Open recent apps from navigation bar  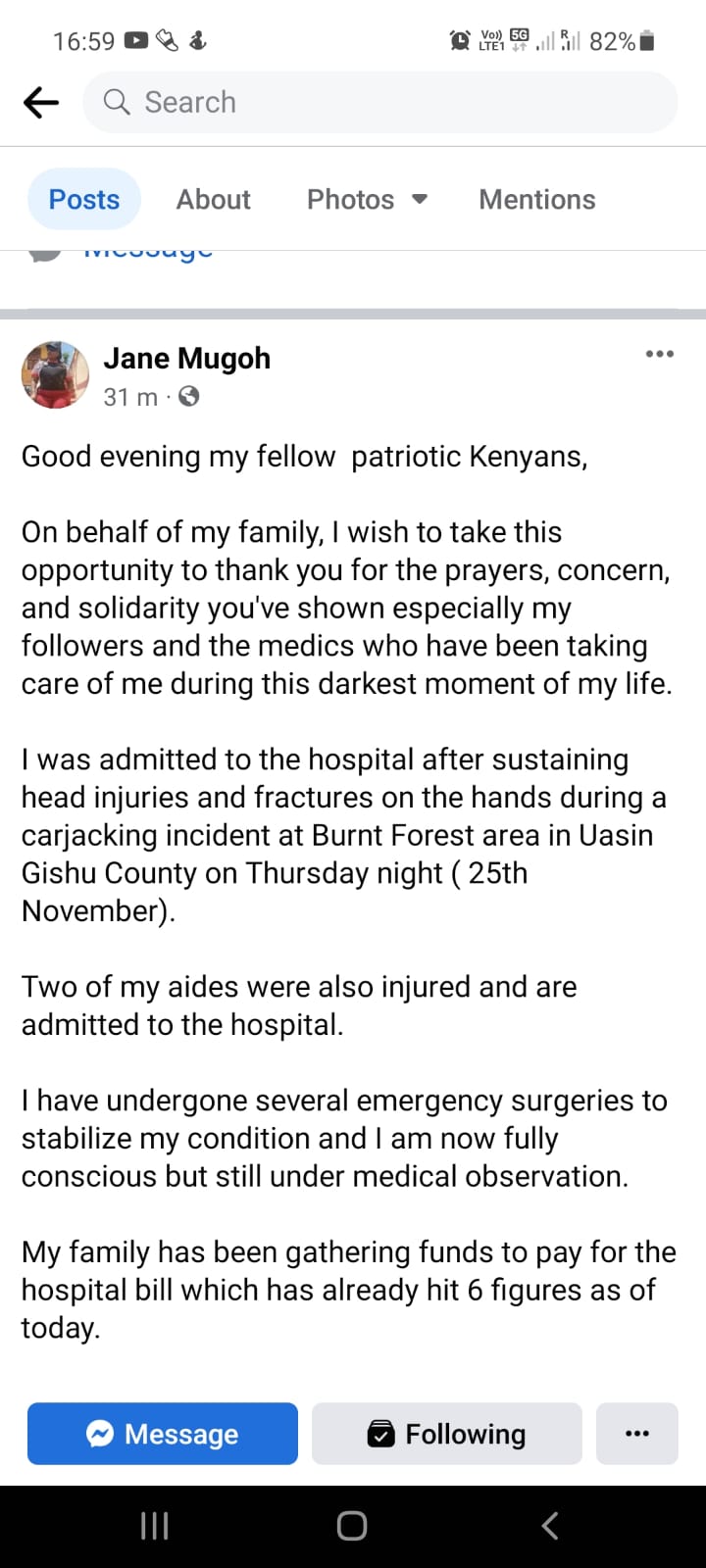(155, 1526)
